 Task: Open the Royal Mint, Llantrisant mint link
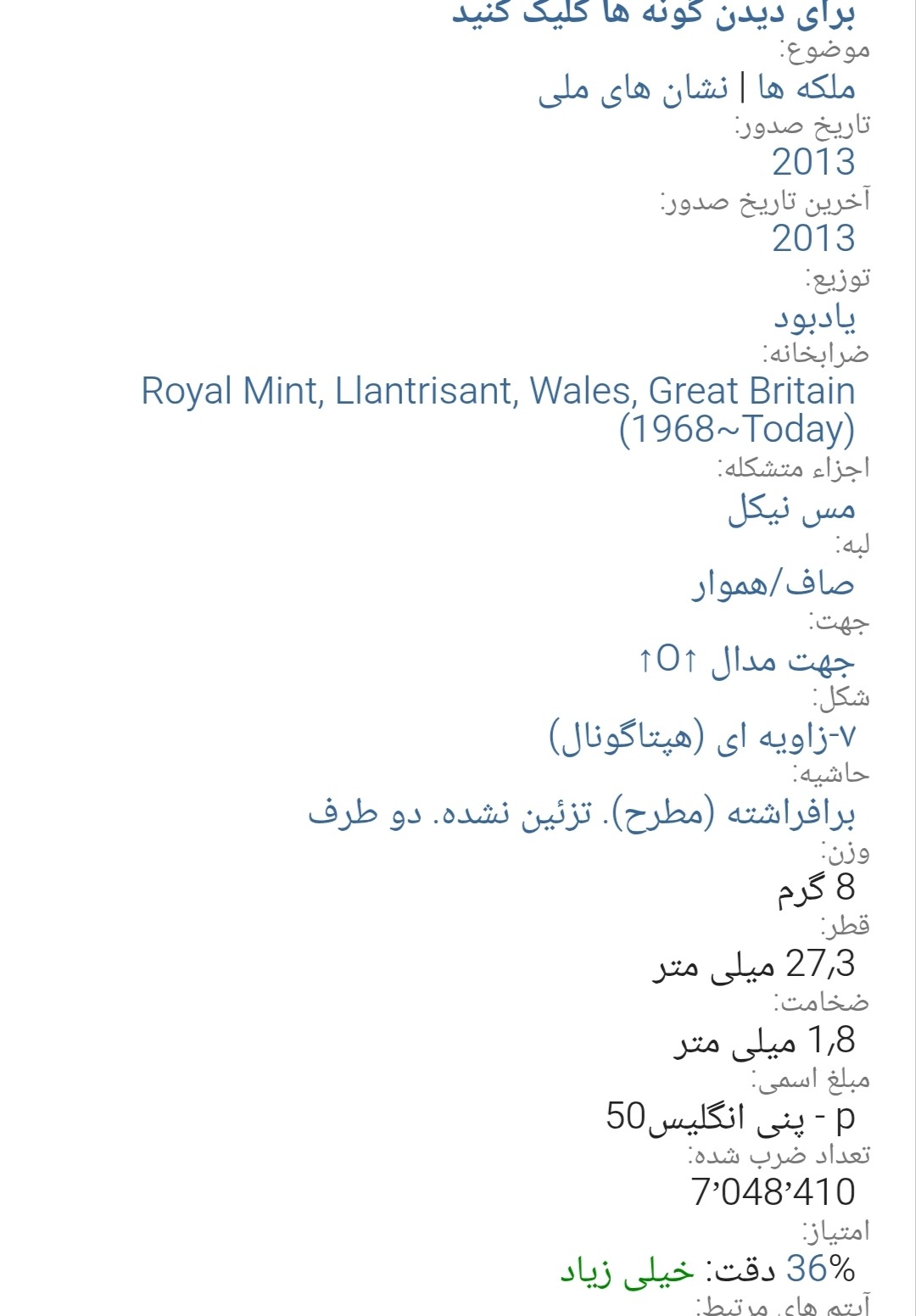point(499,410)
